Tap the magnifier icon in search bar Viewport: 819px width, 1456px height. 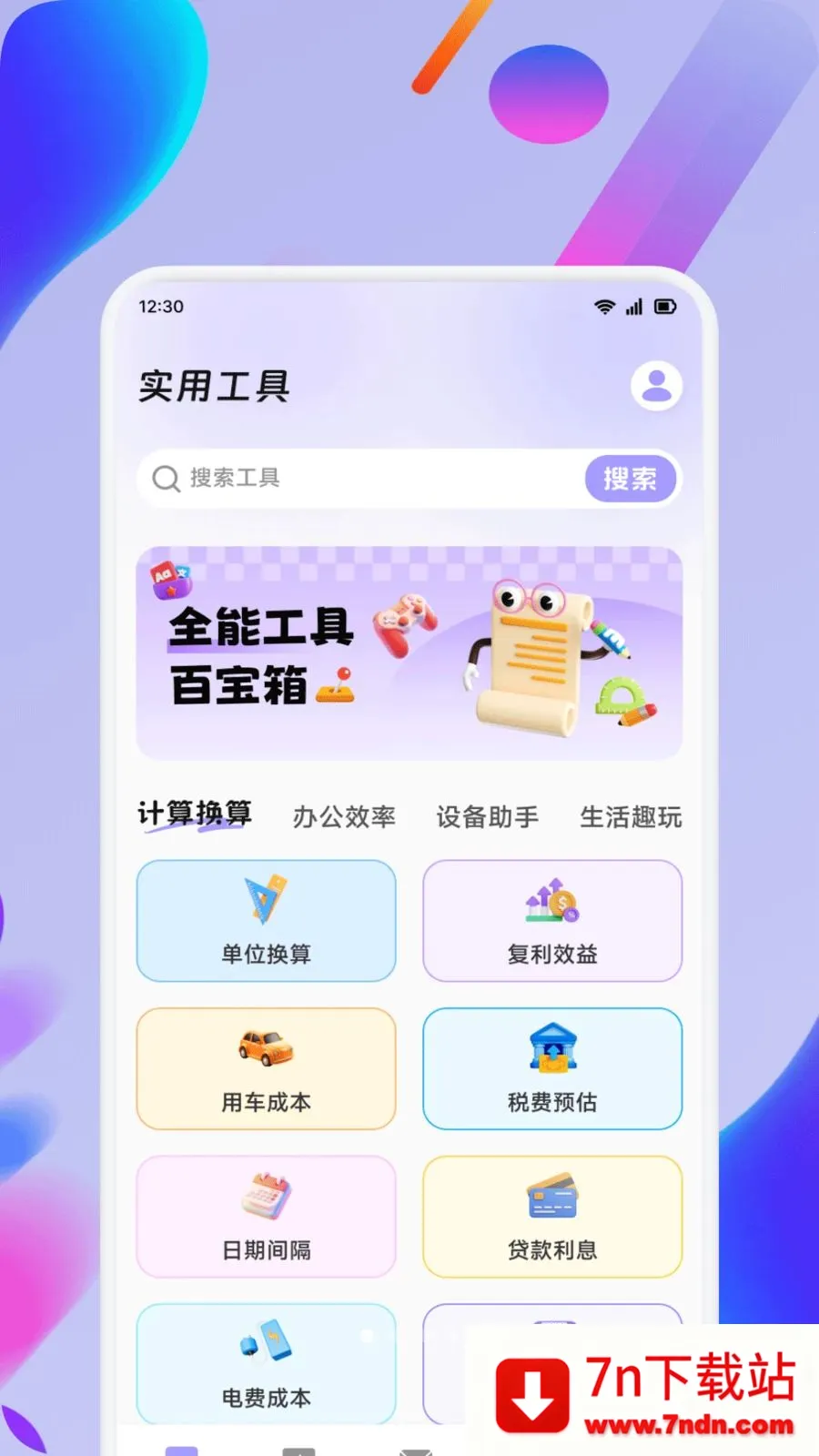166,479
